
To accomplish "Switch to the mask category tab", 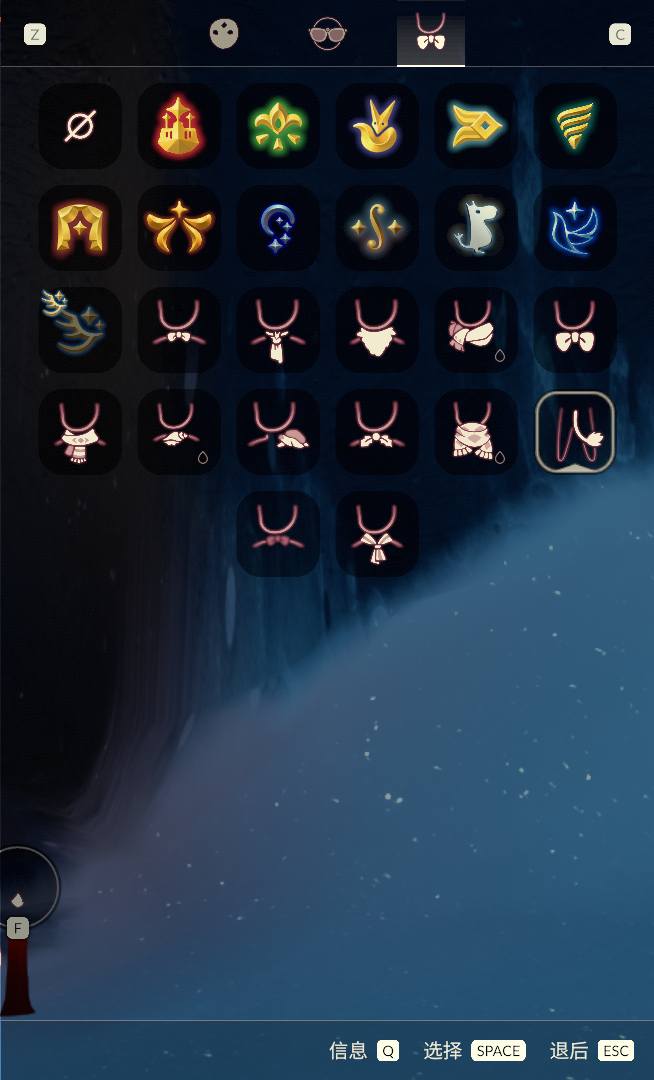I will point(225,34).
